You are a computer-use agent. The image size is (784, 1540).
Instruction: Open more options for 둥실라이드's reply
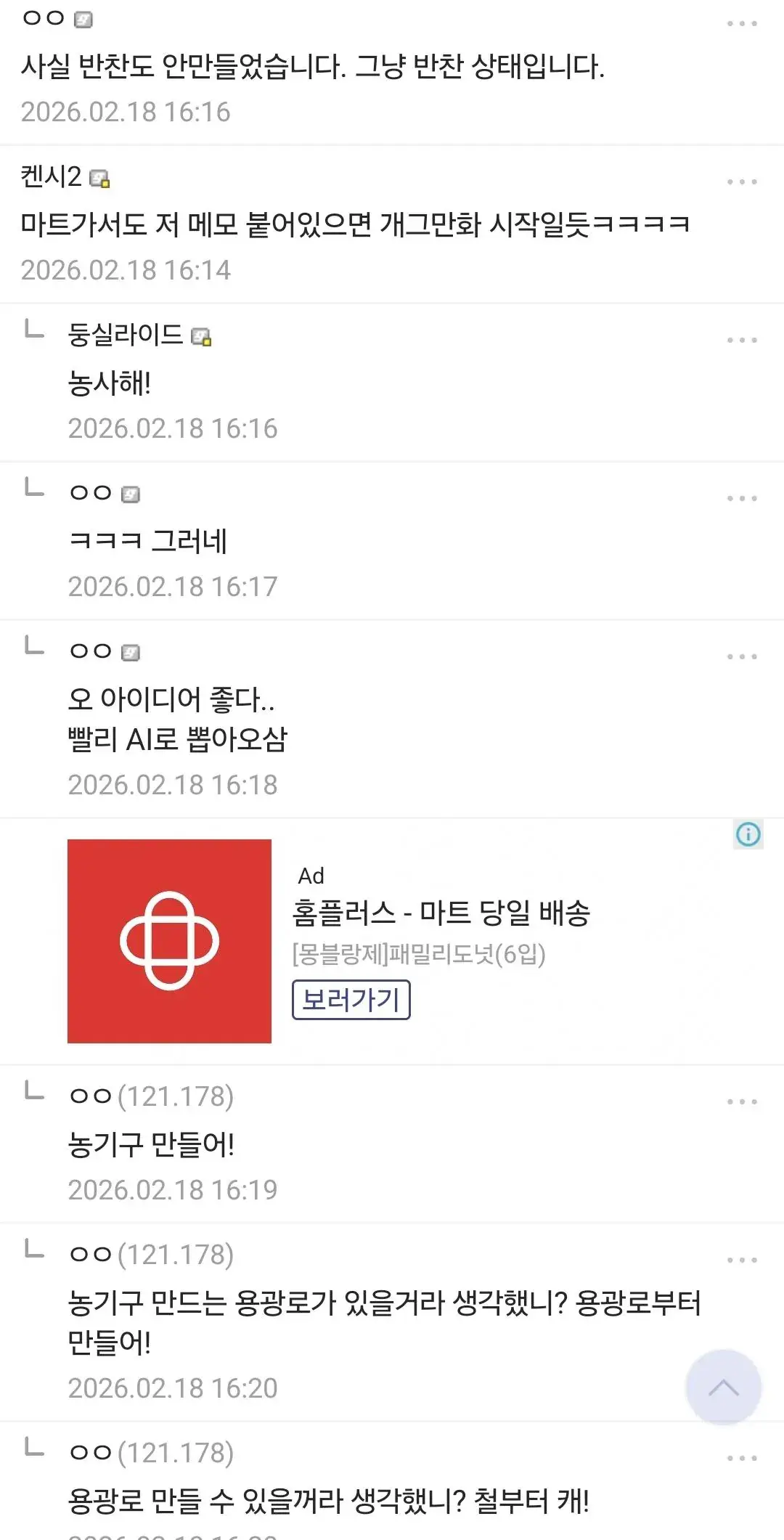click(x=742, y=340)
